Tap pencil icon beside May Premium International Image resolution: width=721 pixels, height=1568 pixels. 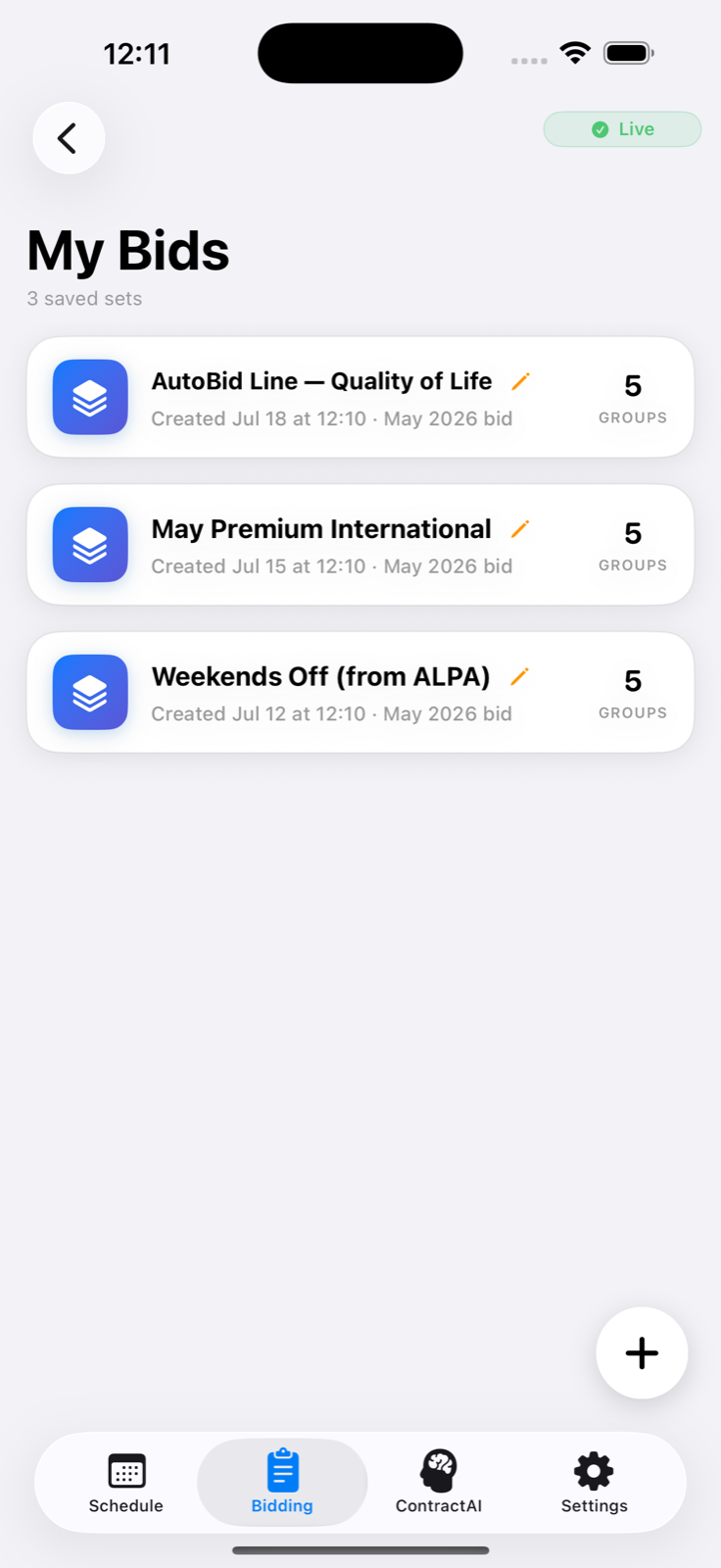(x=520, y=529)
